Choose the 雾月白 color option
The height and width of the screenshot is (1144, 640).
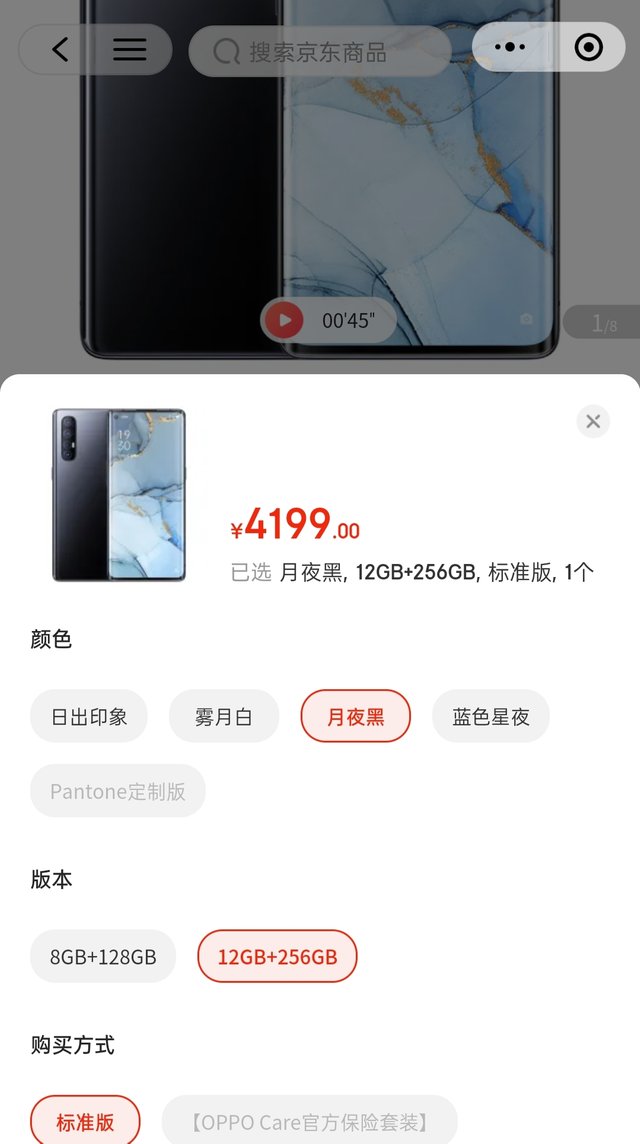pyautogui.click(x=223, y=716)
